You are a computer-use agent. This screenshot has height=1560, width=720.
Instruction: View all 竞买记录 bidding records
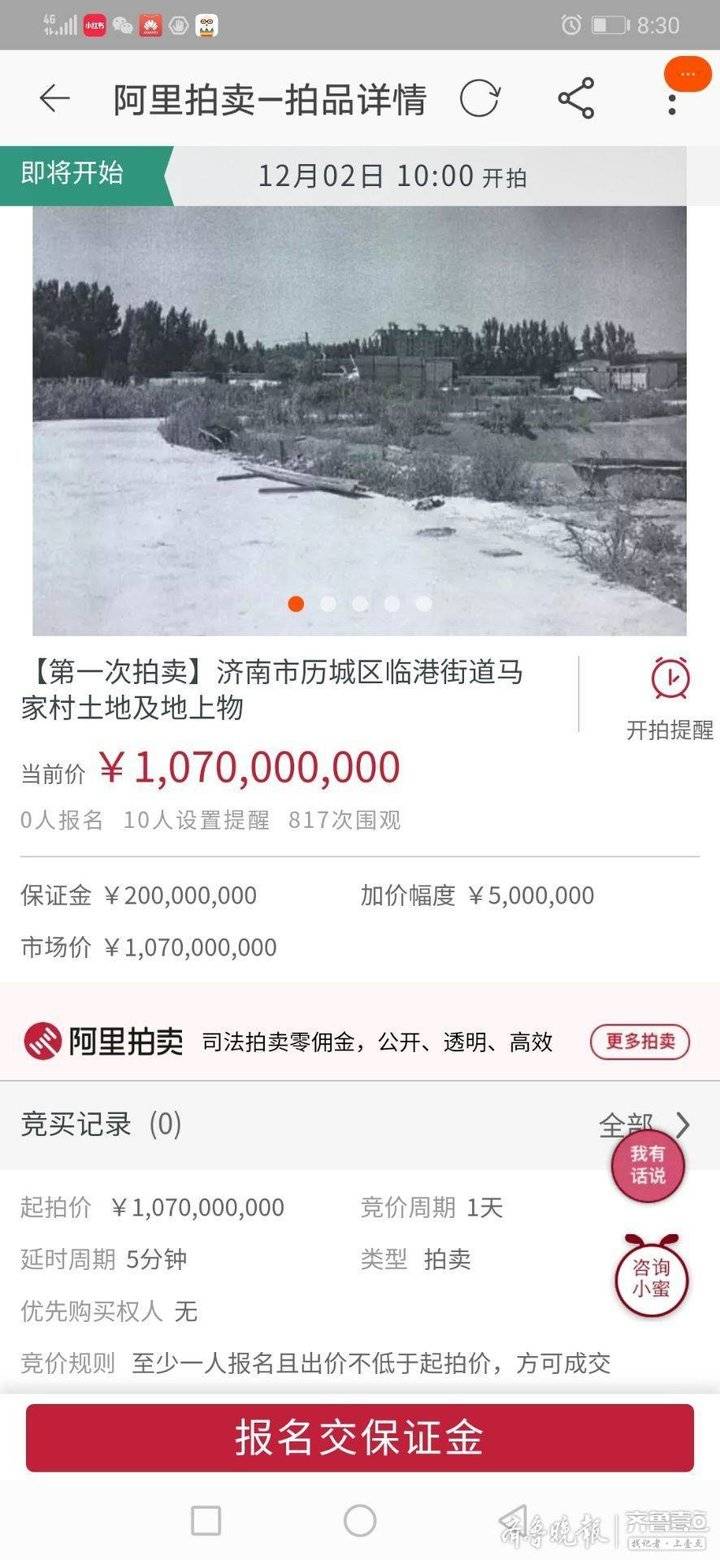[645, 1125]
